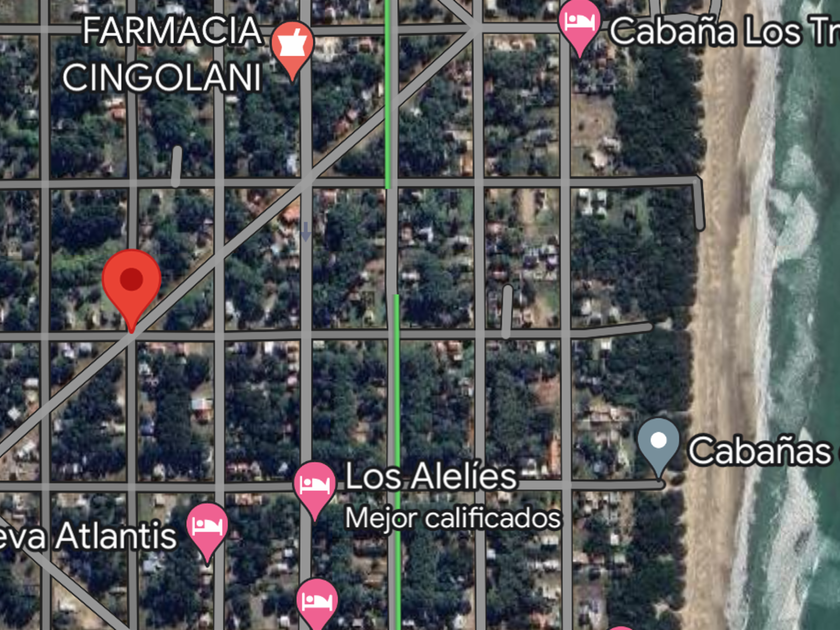Screen dimensions: 840x630
Task: Open the unlabeled hotel pin below Los Alelíes
Action: [x=317, y=603]
